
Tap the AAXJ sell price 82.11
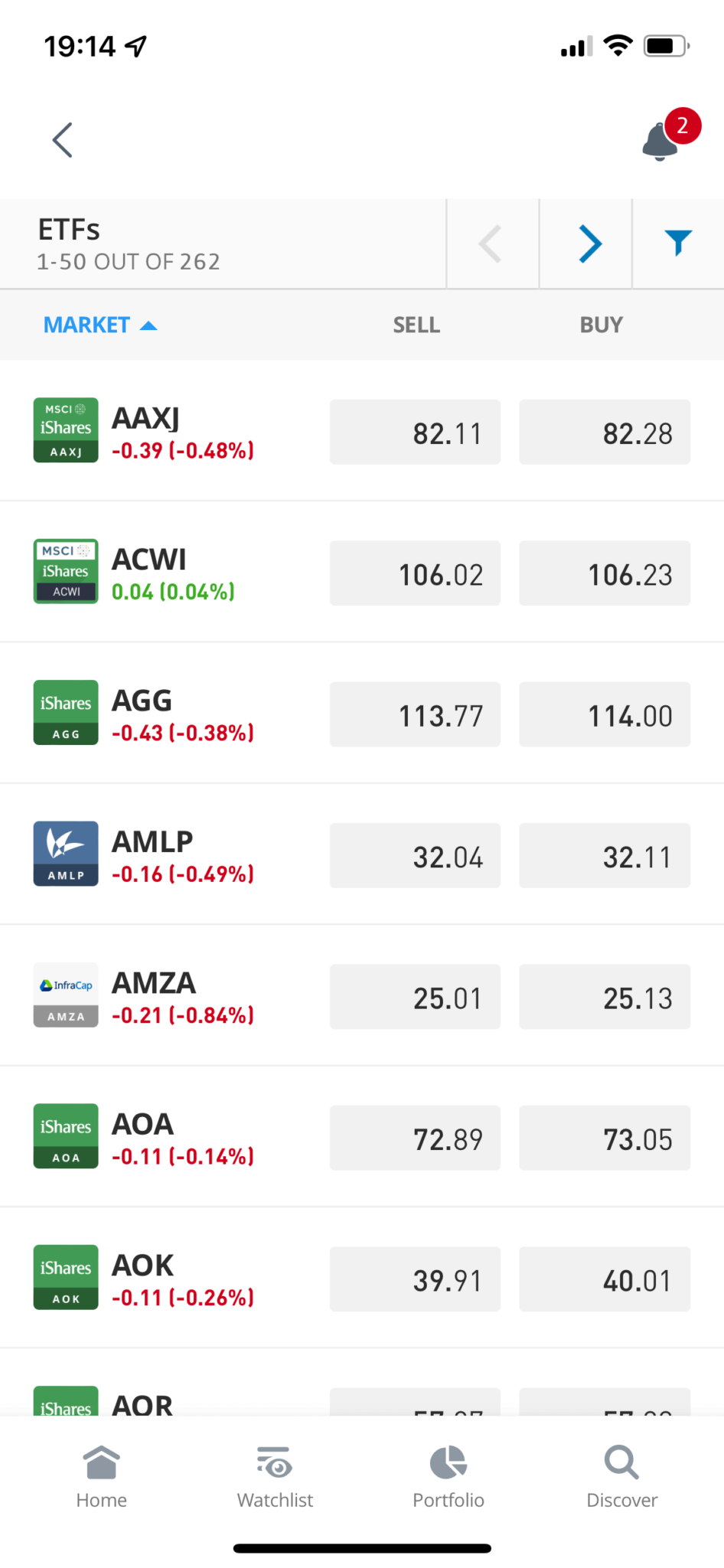point(415,432)
